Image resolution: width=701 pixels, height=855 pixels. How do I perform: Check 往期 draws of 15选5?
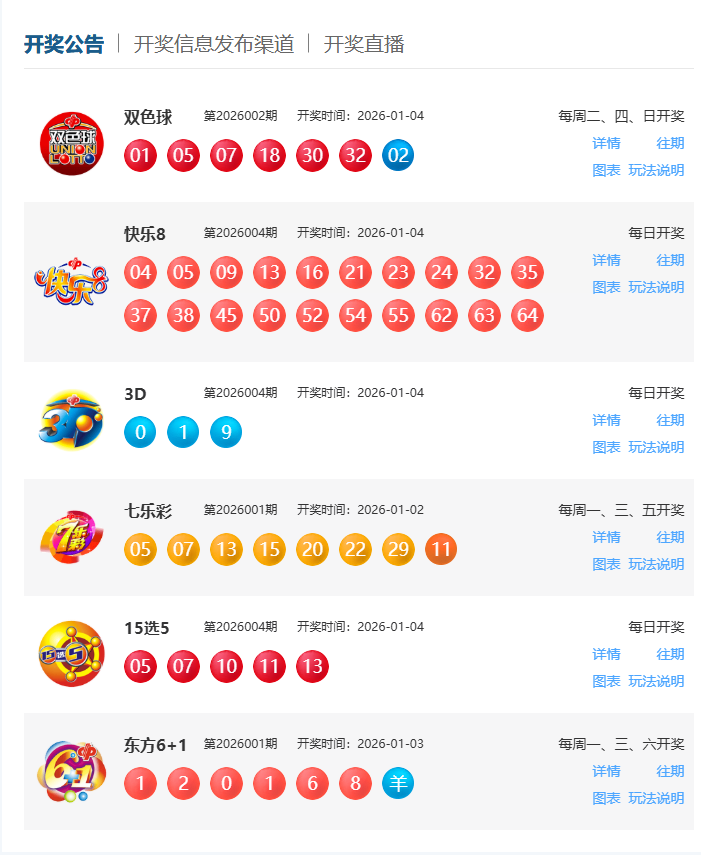[670, 654]
